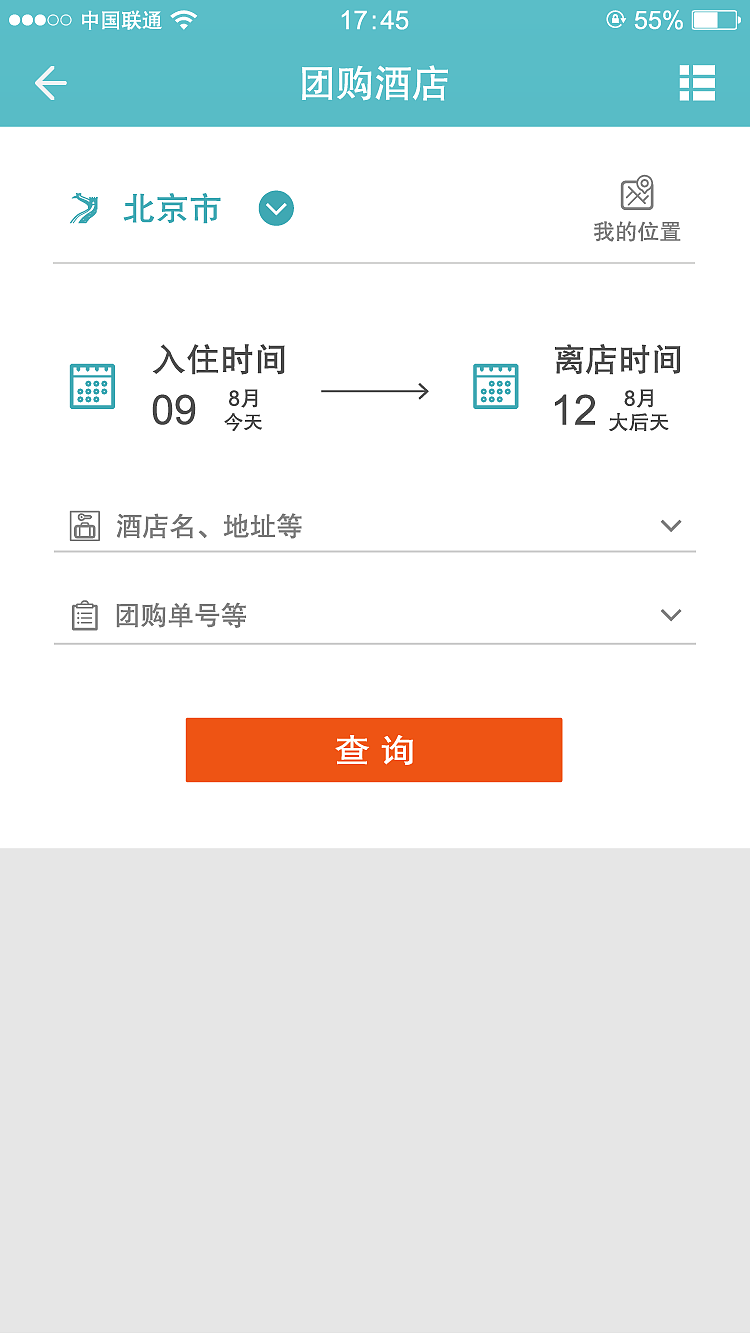Image resolution: width=750 pixels, height=1334 pixels.
Task: Click the clipboard icon before 团购单号等
Action: [84, 613]
